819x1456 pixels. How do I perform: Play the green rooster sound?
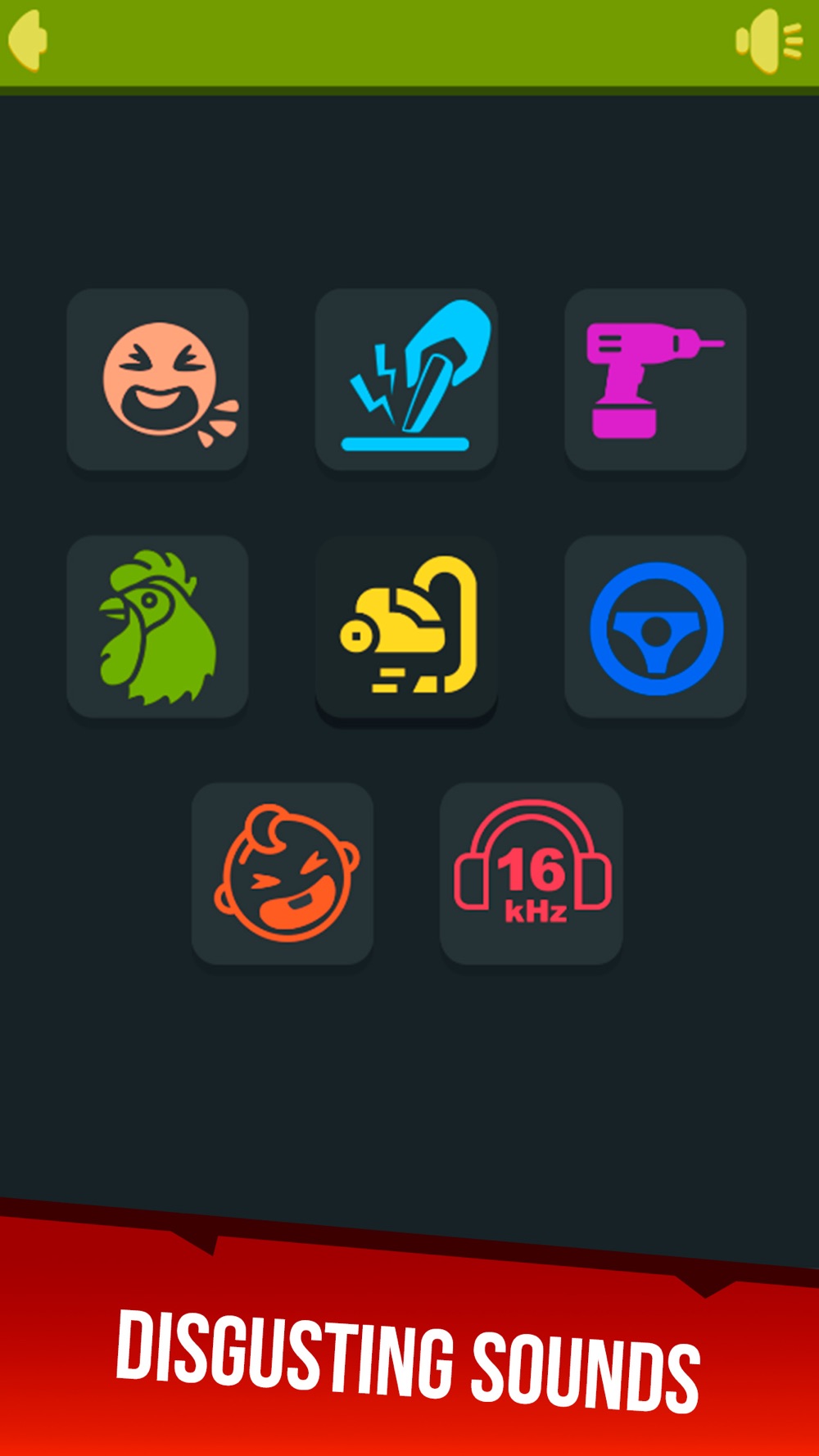(x=157, y=626)
